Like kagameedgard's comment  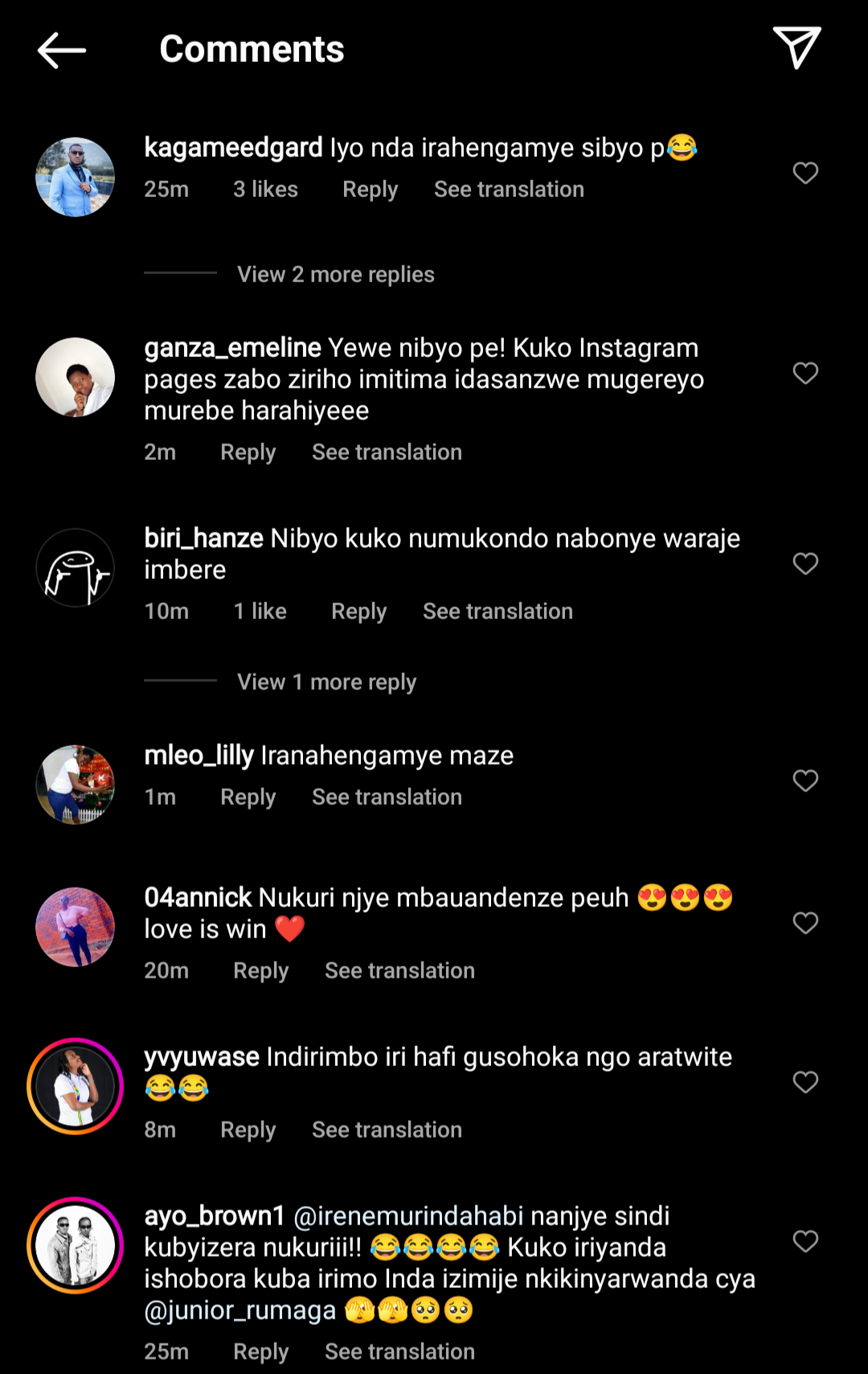(x=805, y=173)
